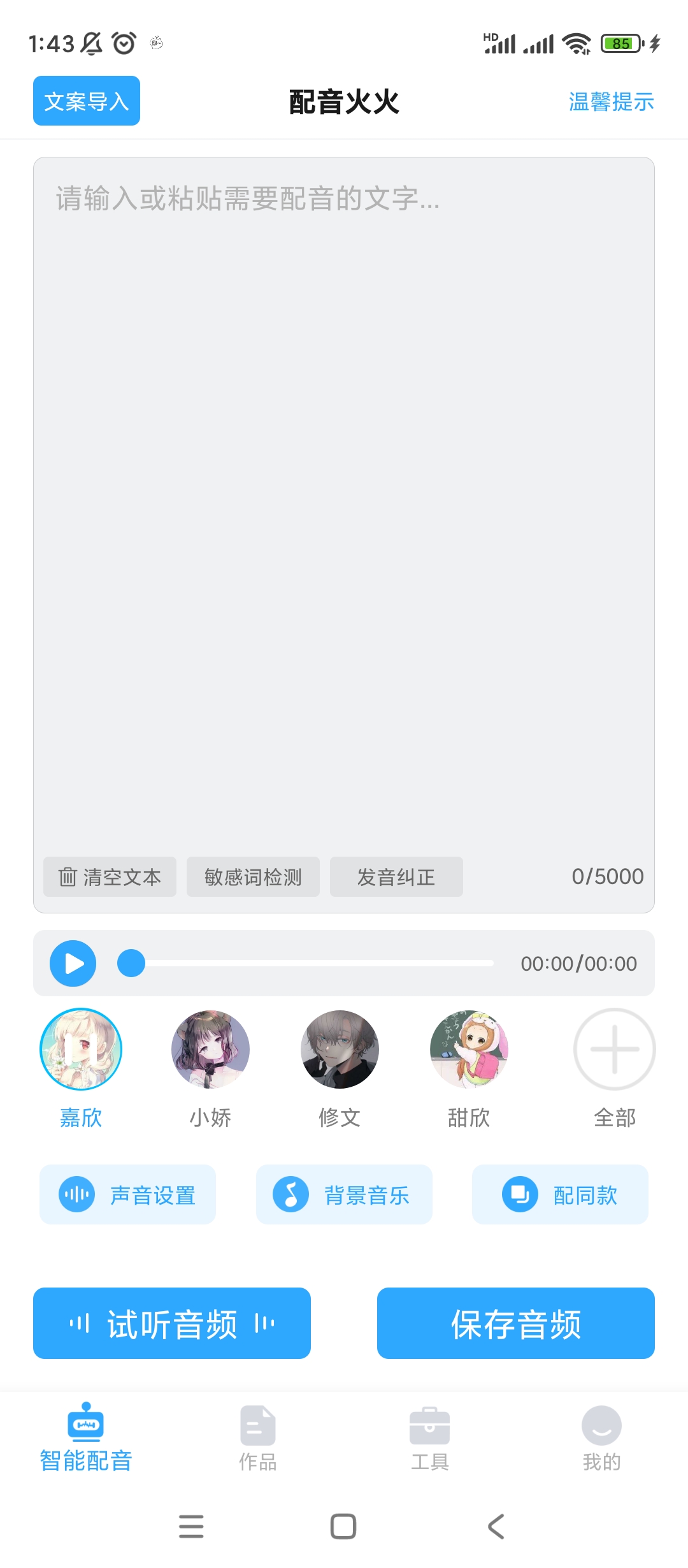Image resolution: width=688 pixels, height=1568 pixels.
Task: Tap the audio progress slider handle
Action: [x=131, y=963]
